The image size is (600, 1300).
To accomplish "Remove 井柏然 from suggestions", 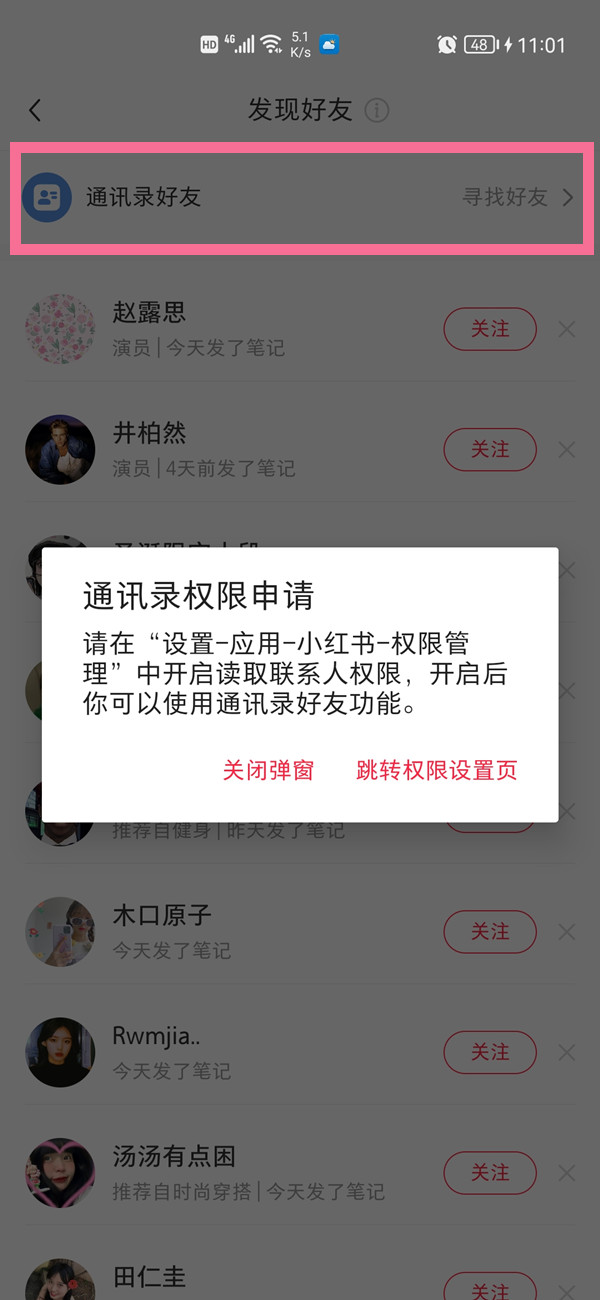I will [x=567, y=450].
